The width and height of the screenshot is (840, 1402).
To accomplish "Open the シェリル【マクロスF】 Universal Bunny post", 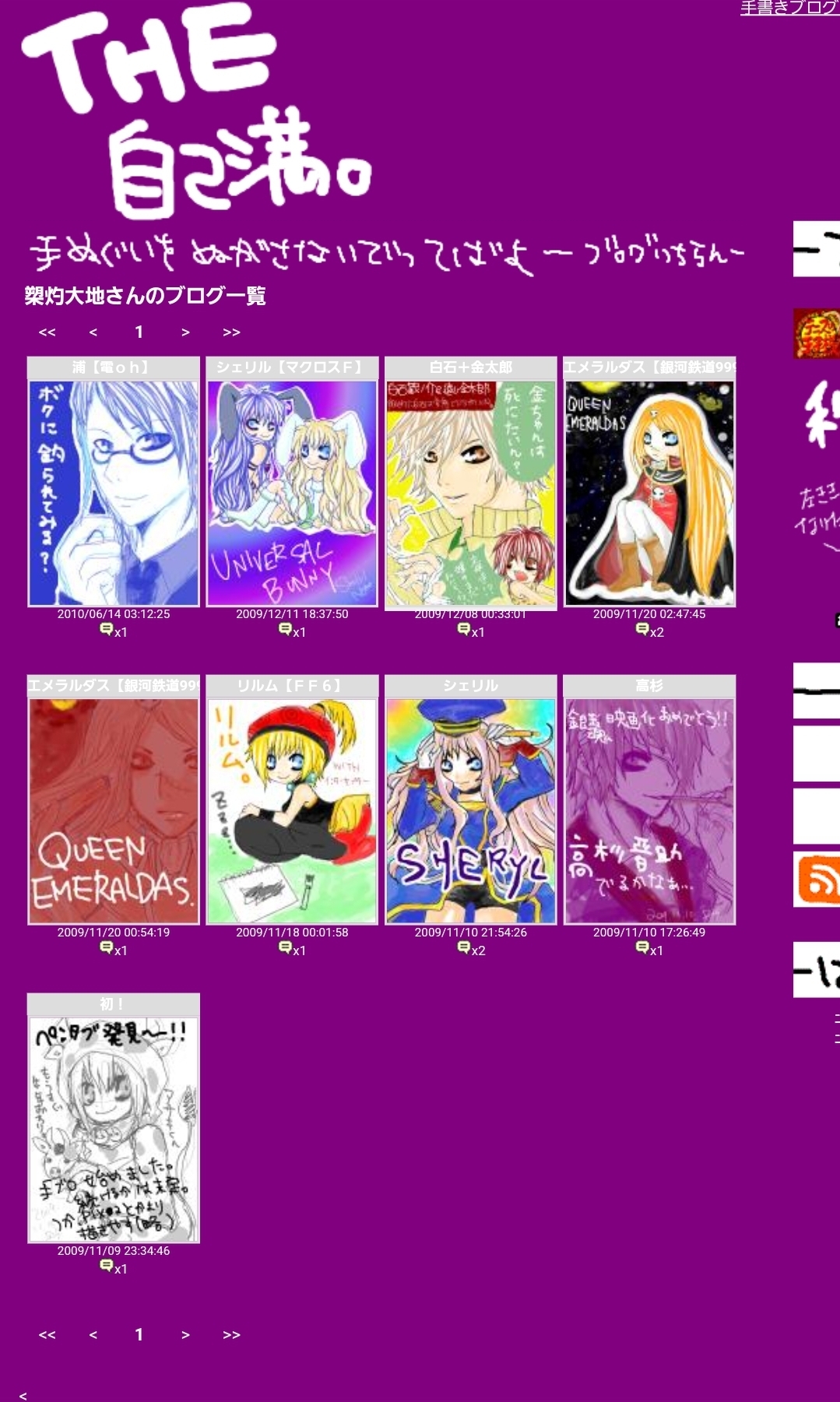I will (292, 492).
